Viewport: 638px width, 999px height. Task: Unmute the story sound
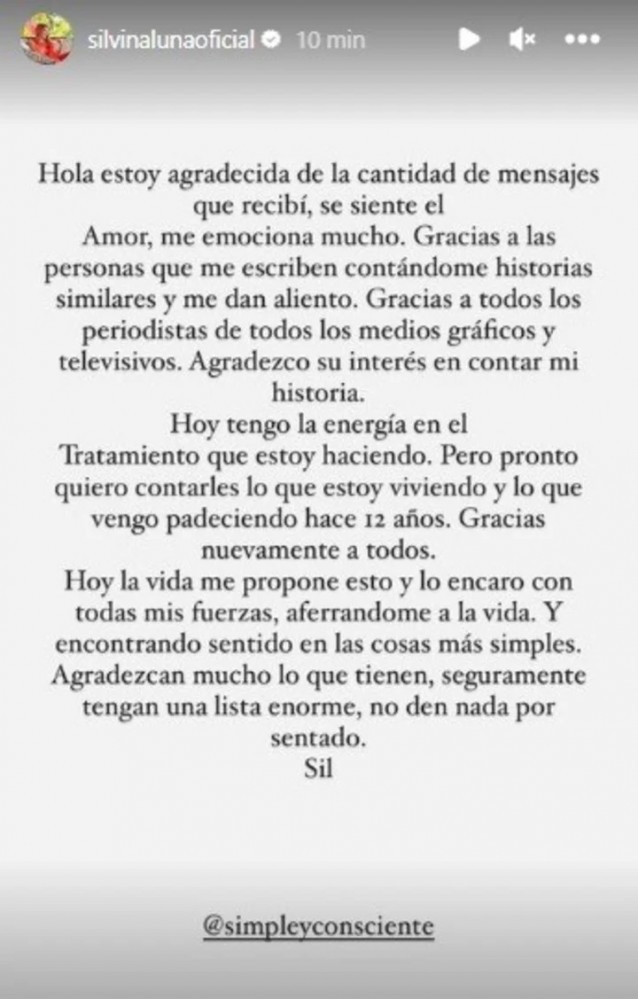(521, 40)
